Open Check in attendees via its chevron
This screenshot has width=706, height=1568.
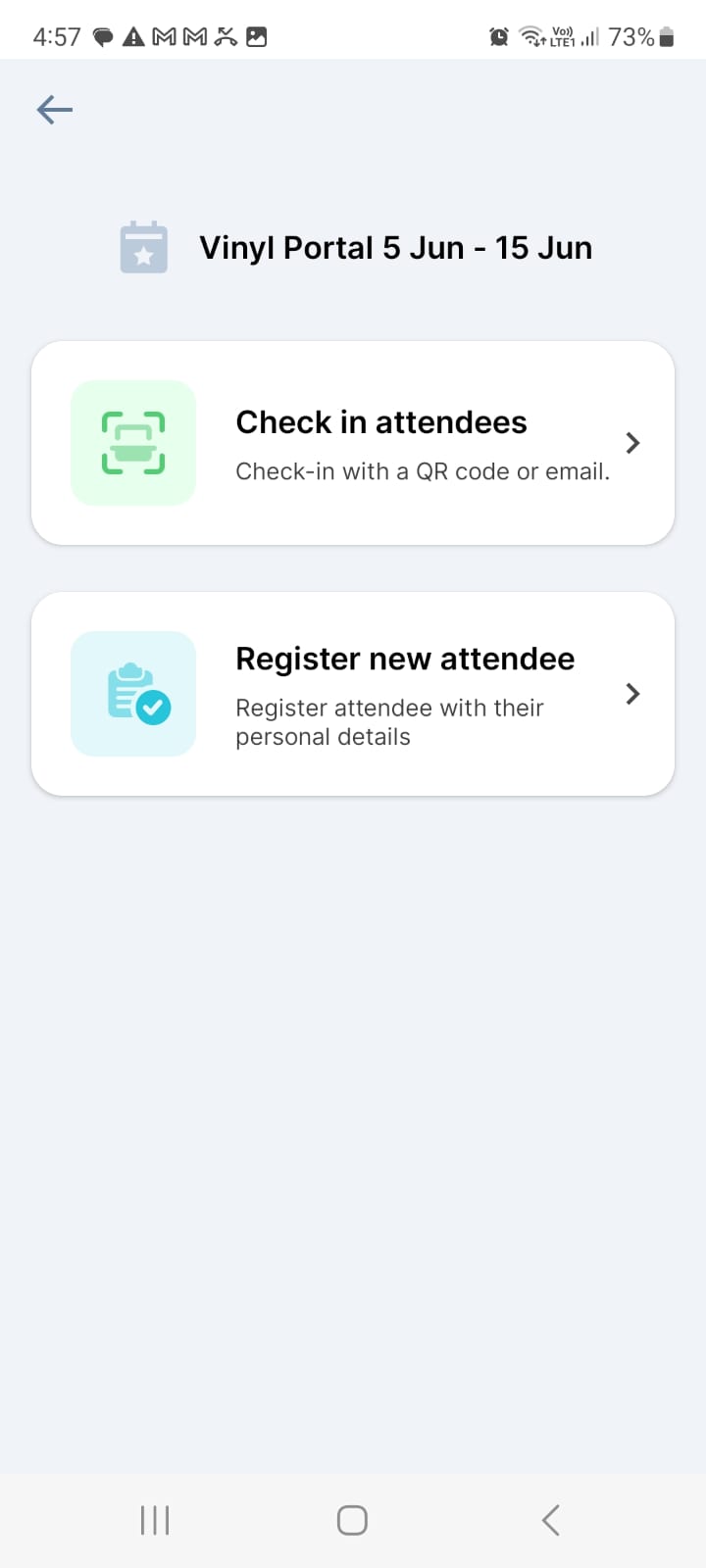[x=632, y=443]
